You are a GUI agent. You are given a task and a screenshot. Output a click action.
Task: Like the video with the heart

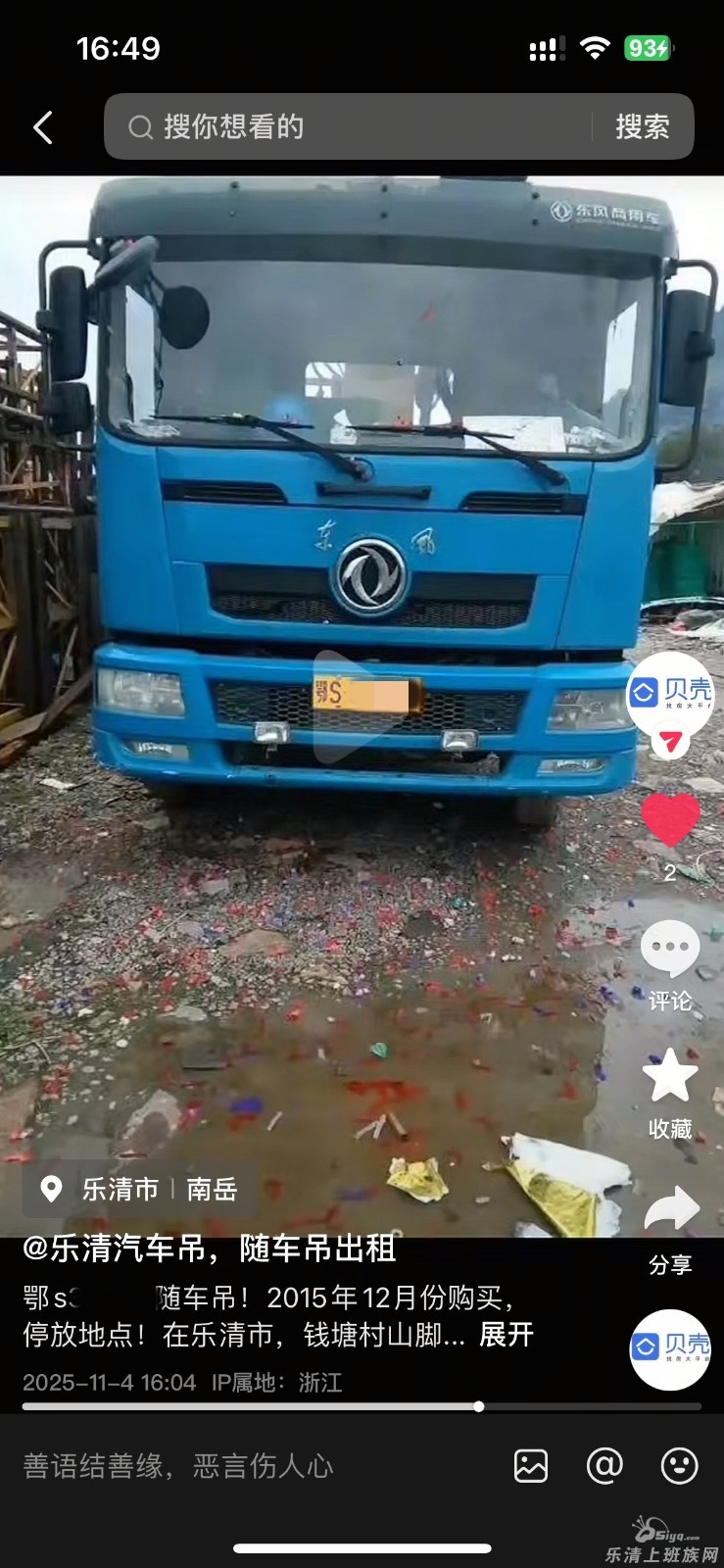[670, 819]
